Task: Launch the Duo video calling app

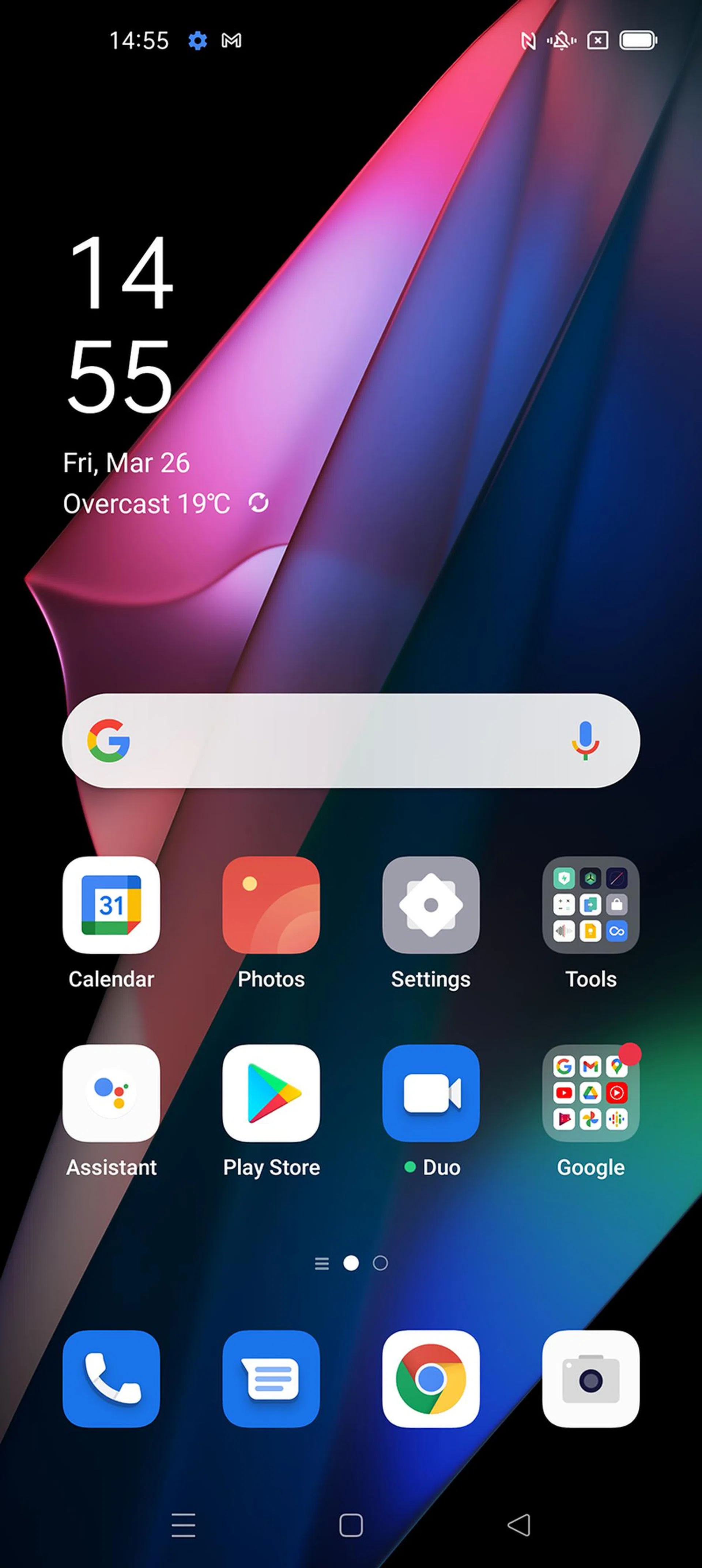Action: 430,1093
